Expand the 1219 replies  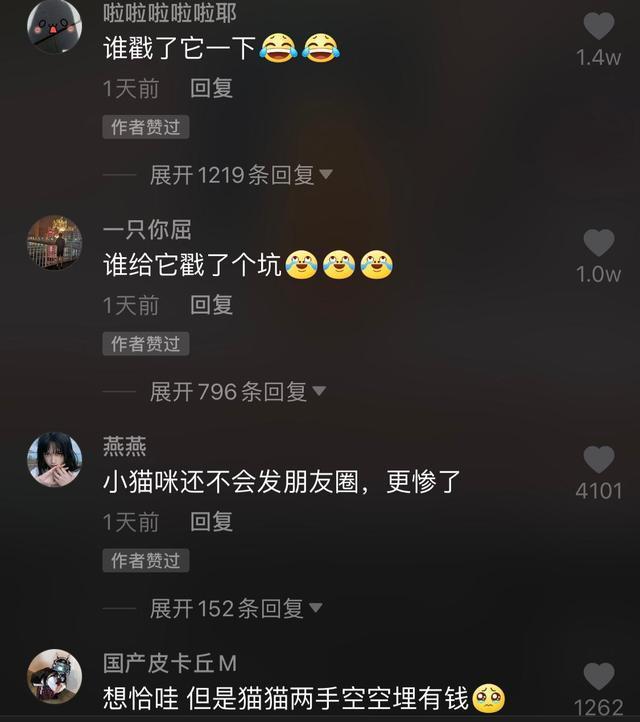(x=240, y=175)
